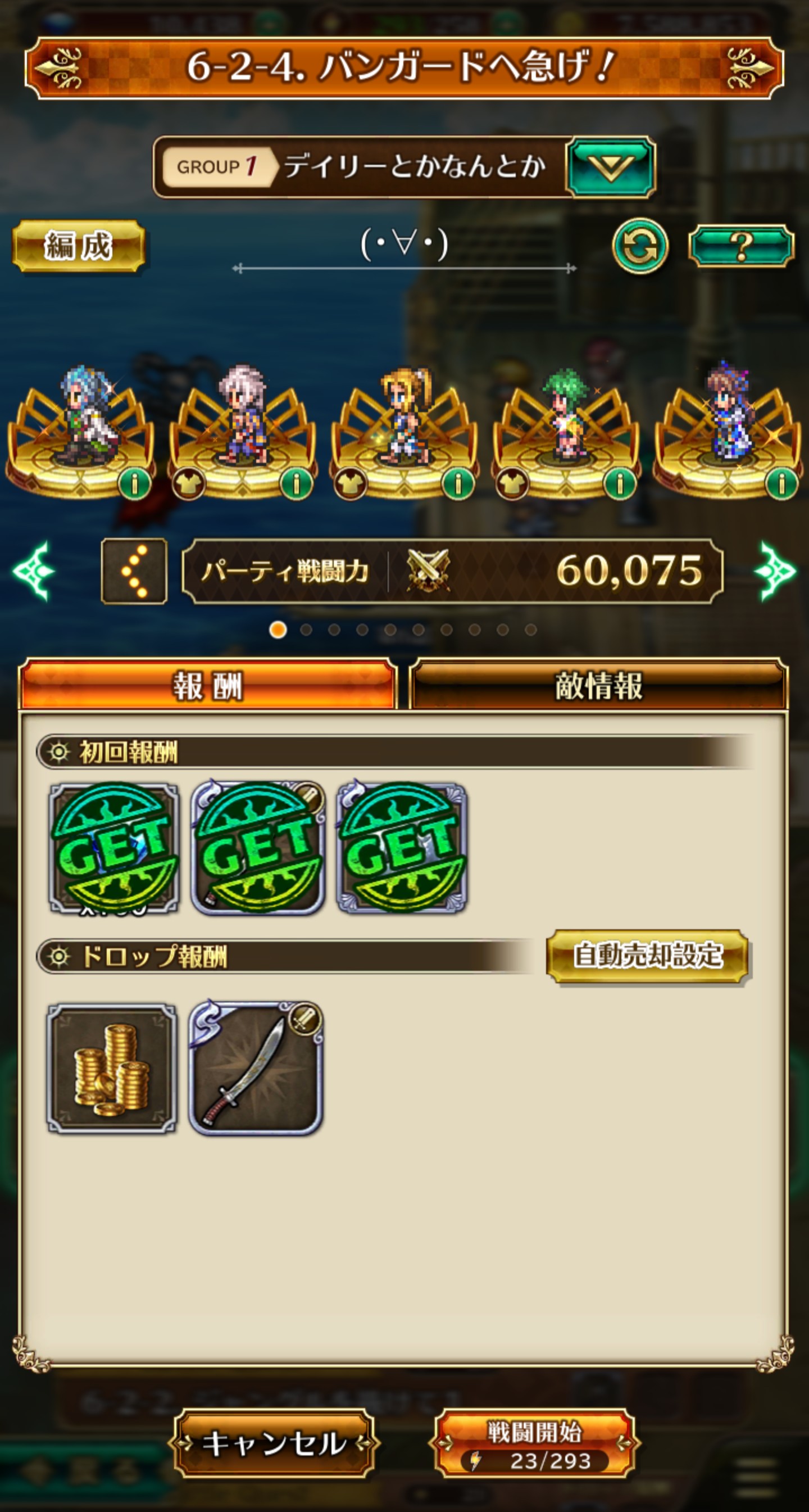Viewport: 809px width, 1512px height.
Task: Go to previous party with left arrow
Action: pos(34,571)
